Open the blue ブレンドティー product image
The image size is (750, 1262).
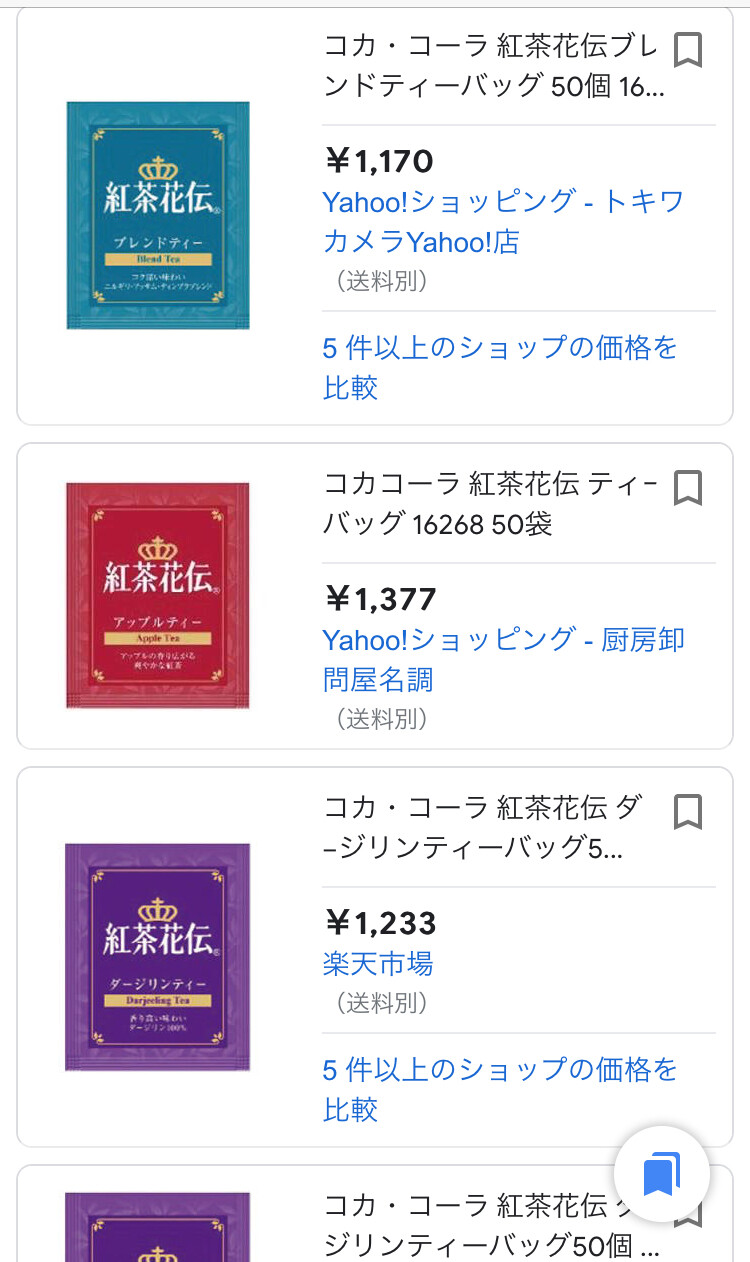pyautogui.click(x=158, y=215)
